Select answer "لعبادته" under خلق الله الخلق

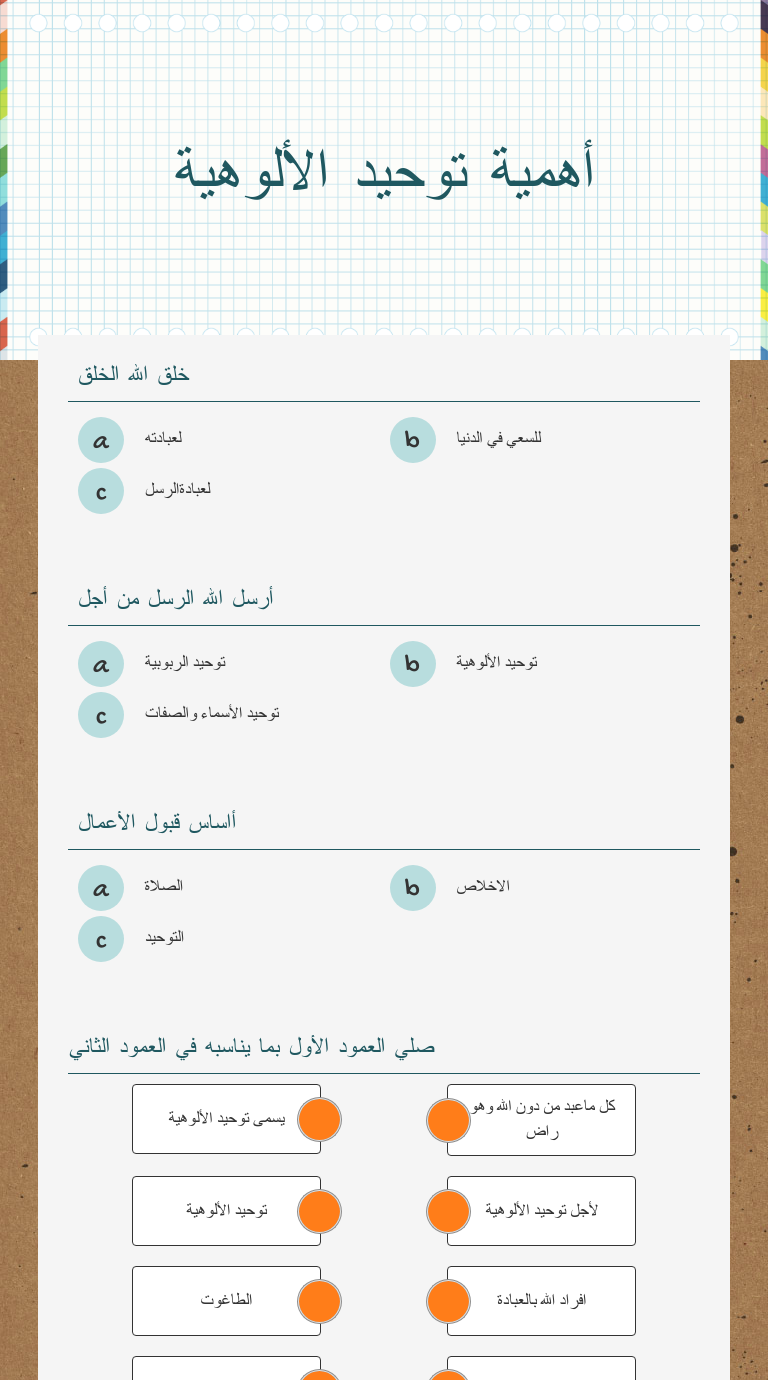coord(163,438)
